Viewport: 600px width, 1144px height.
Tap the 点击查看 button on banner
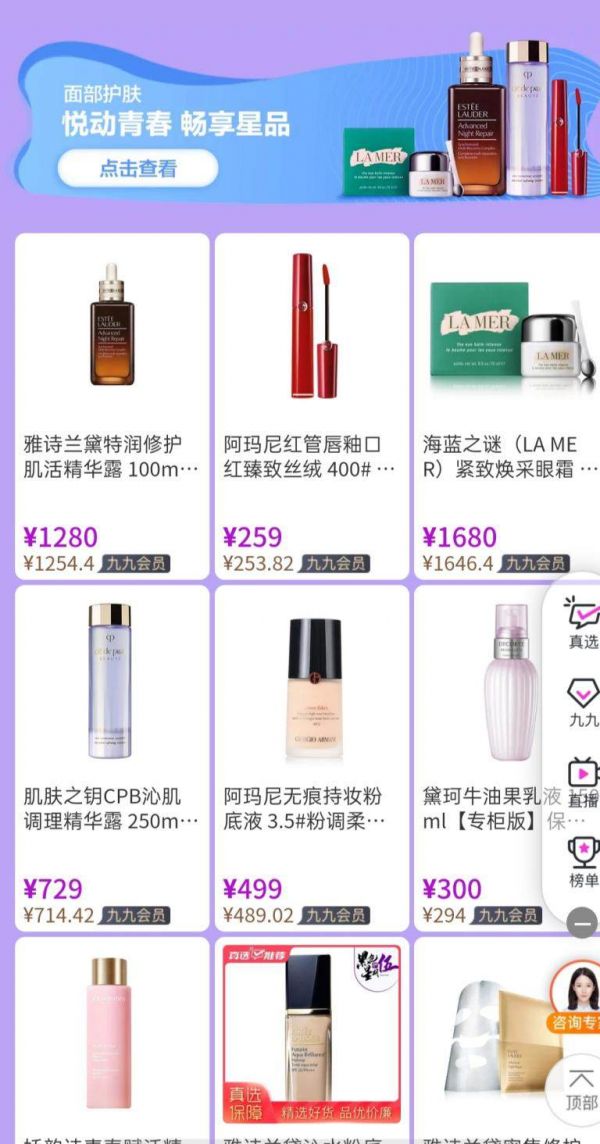tap(137, 169)
